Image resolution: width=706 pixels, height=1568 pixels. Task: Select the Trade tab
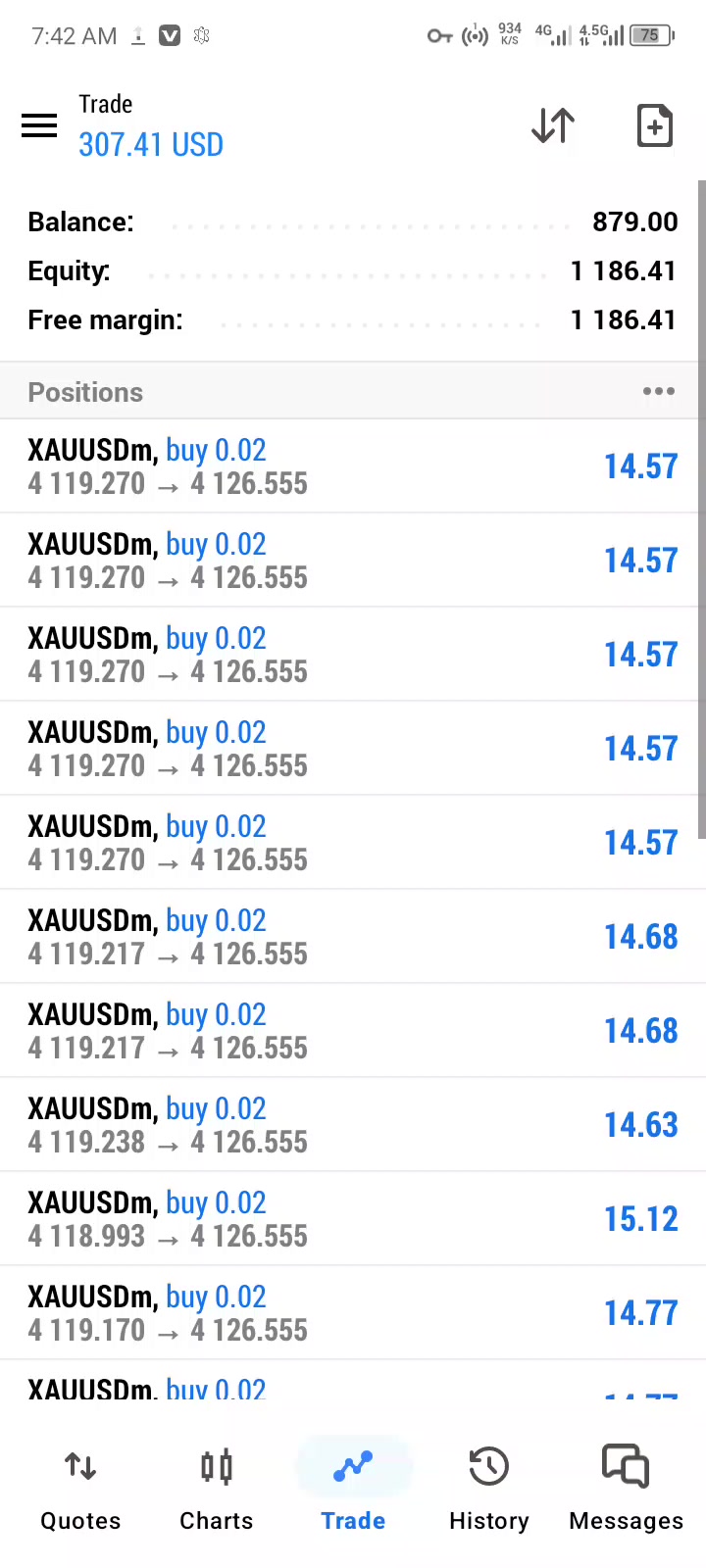click(x=353, y=1492)
